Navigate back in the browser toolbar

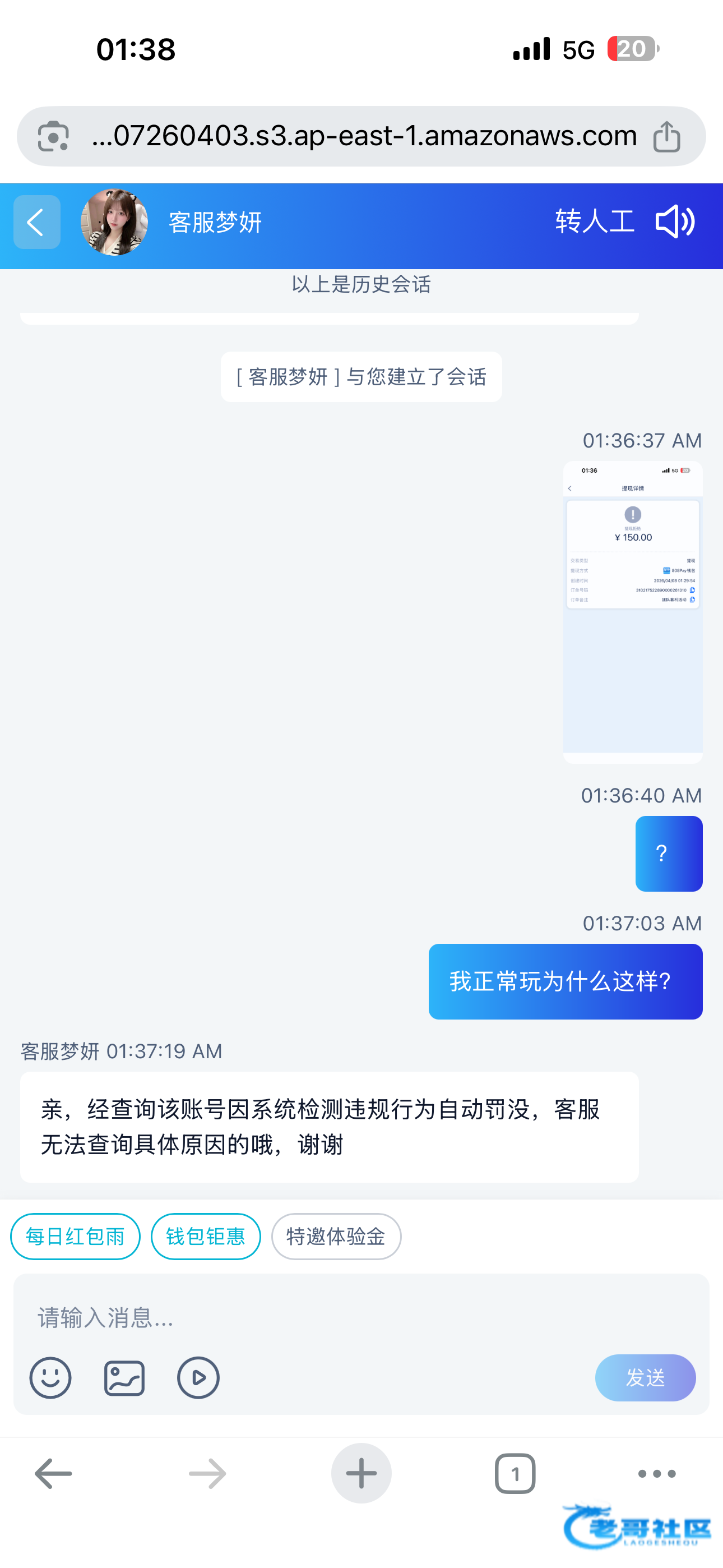[54, 1473]
